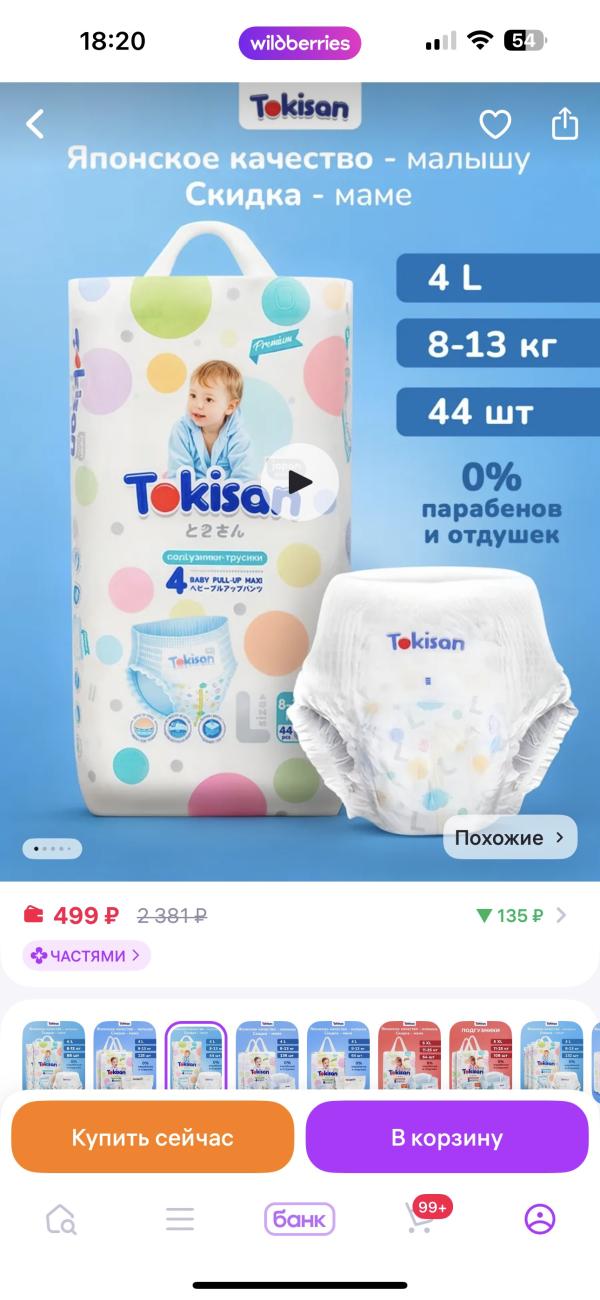Open the profile tab
This screenshot has height=1300, width=600.
(x=540, y=1219)
